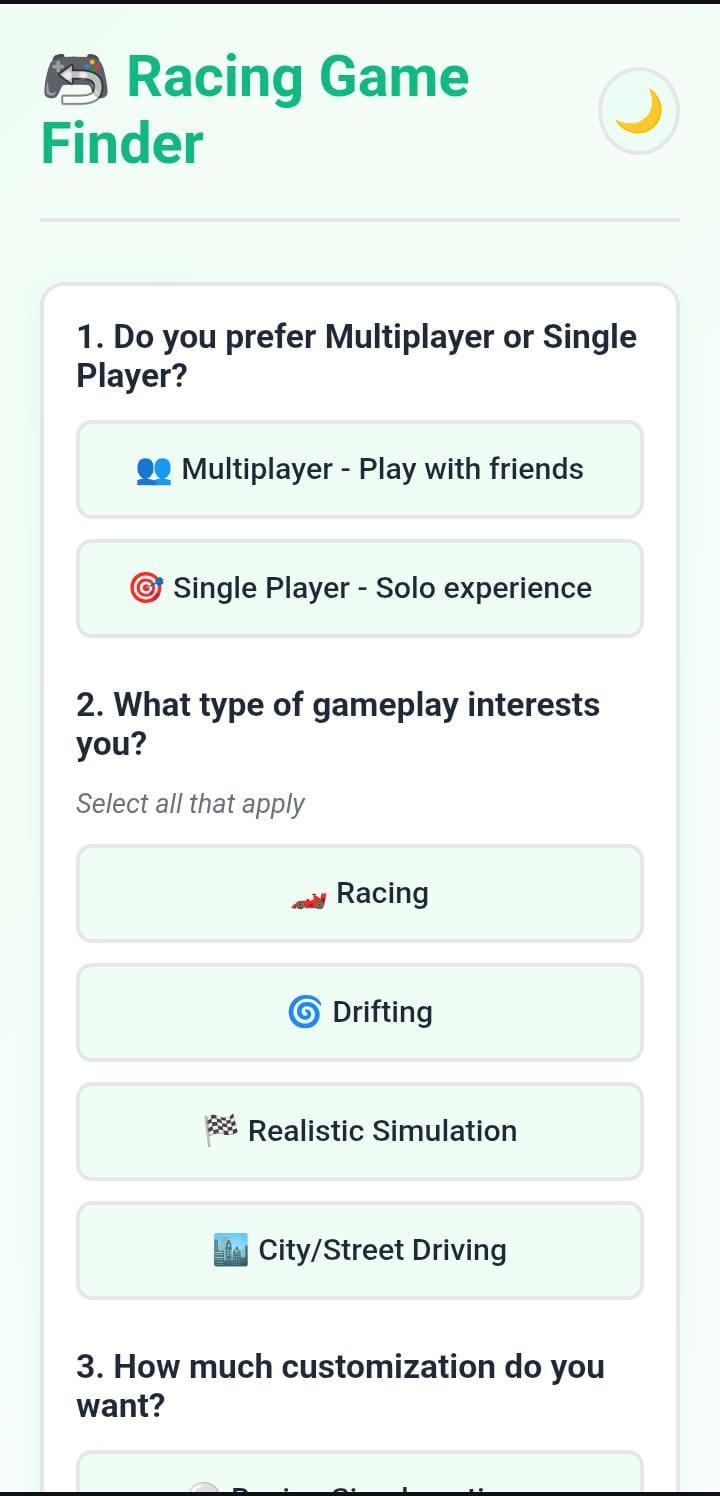Tap the City/Street Driving option
The height and width of the screenshot is (1496, 720).
click(x=360, y=1250)
